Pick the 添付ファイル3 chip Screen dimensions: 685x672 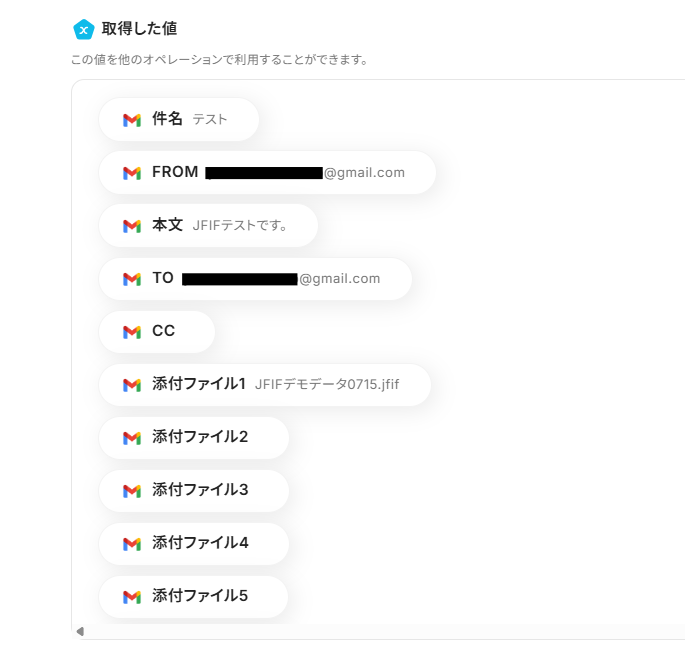click(193, 490)
